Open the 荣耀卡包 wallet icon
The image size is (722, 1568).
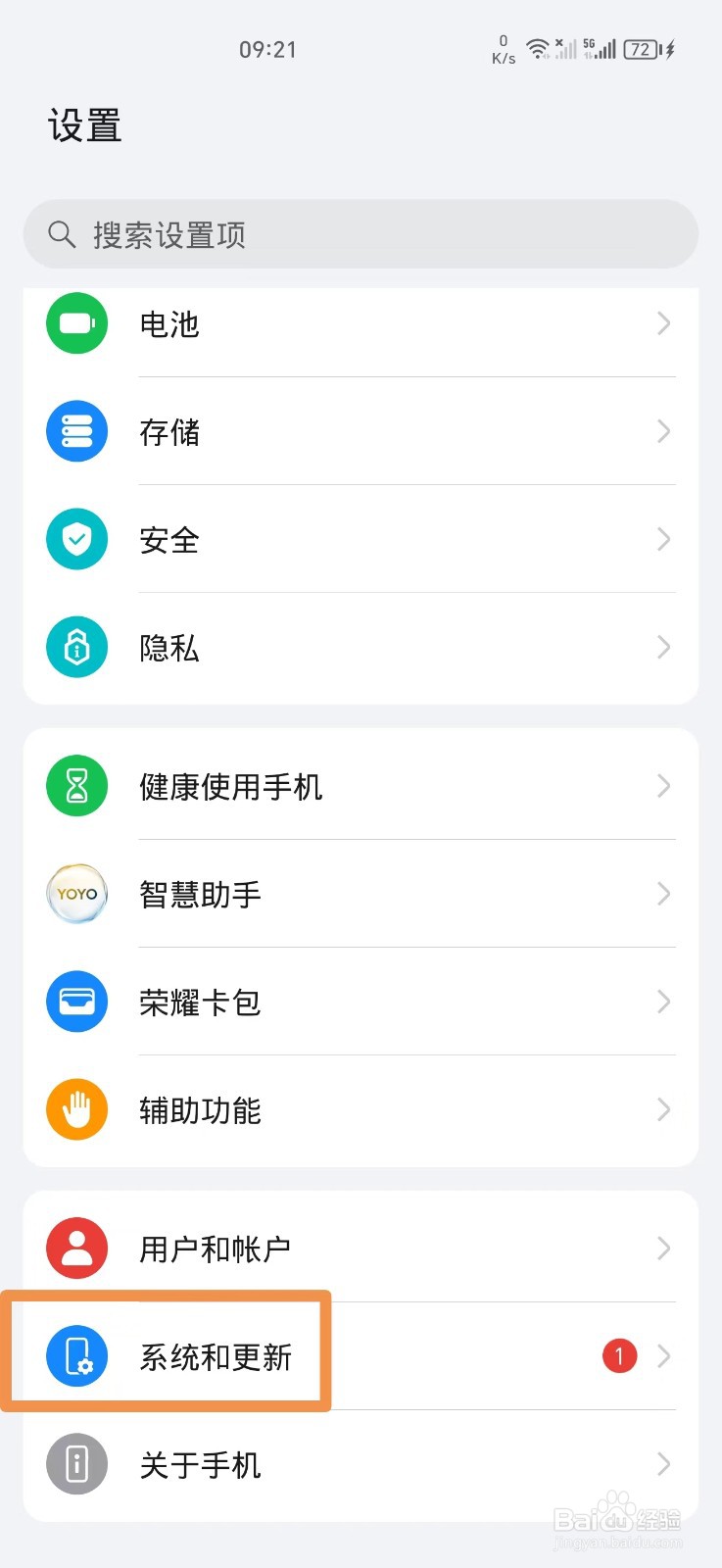(x=76, y=1002)
